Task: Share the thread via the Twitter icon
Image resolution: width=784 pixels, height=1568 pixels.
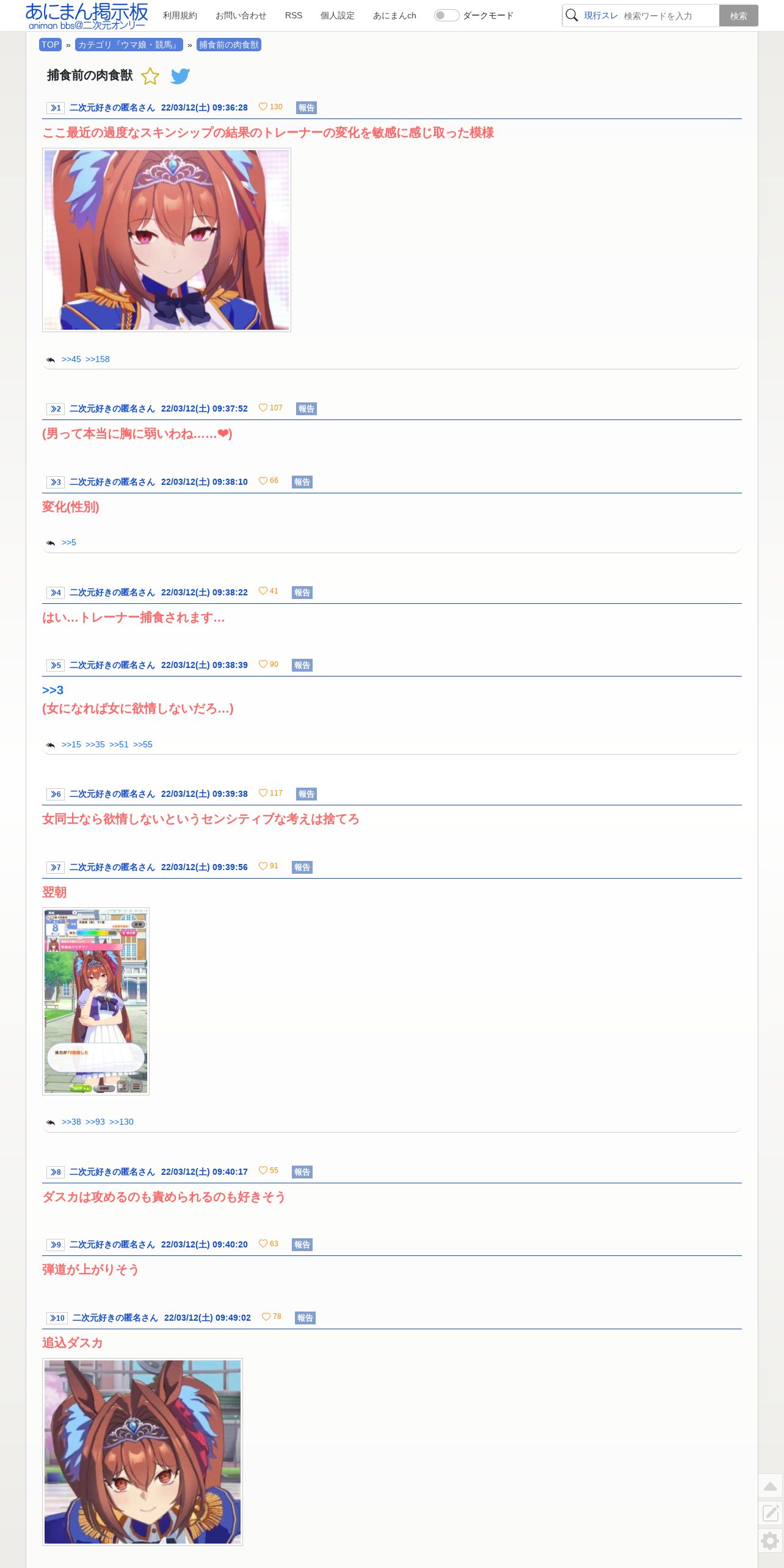Action: [180, 76]
